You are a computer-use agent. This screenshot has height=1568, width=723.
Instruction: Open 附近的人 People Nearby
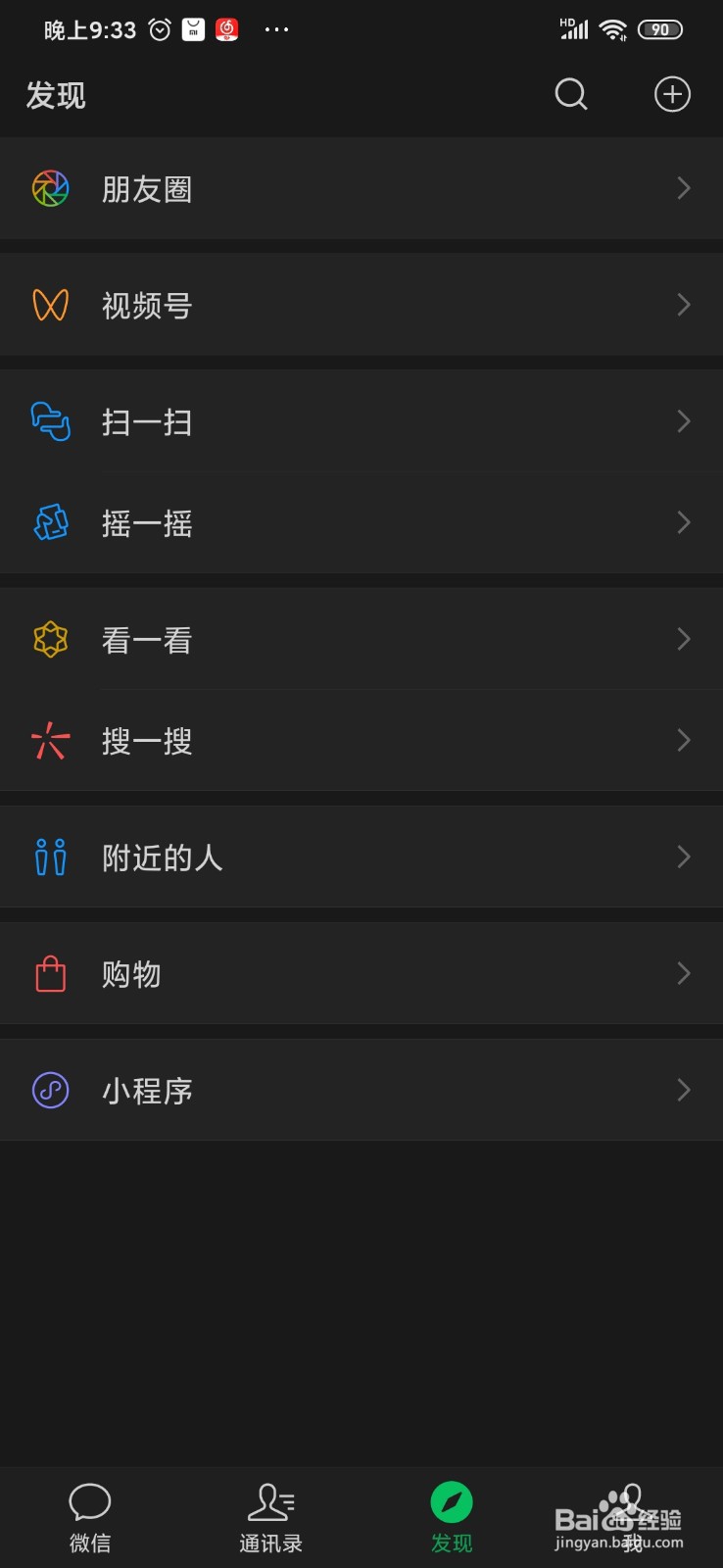point(361,857)
